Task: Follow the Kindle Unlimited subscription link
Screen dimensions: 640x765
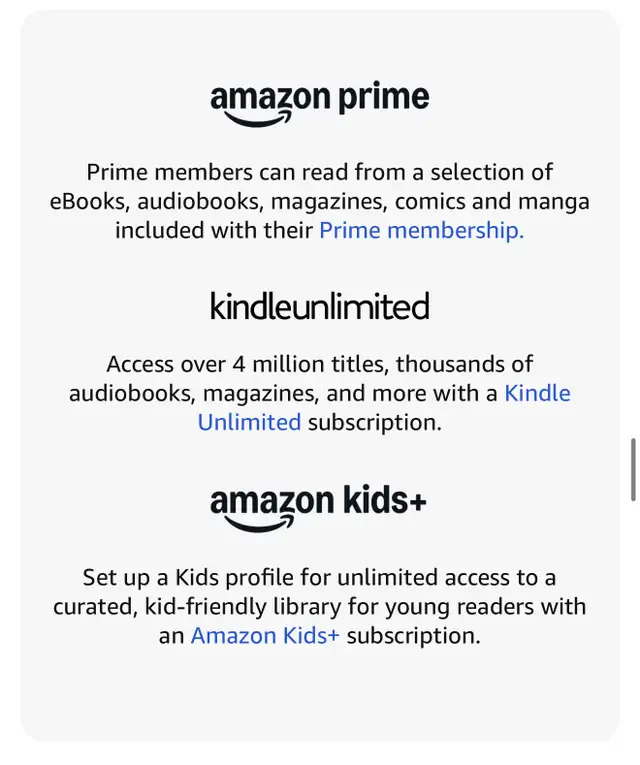Action: pyautogui.click(x=536, y=393)
